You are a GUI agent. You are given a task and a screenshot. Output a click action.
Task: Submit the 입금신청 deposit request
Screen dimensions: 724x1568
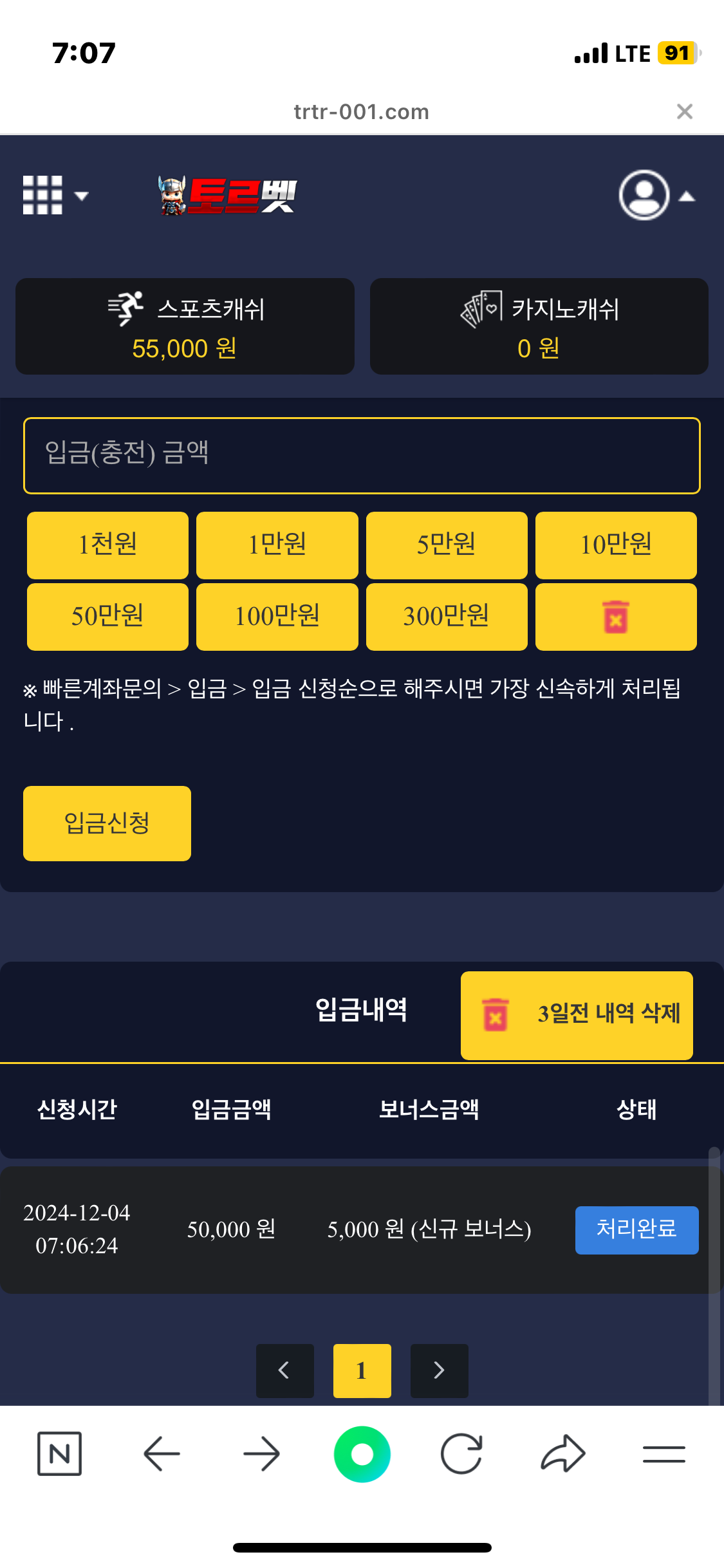[107, 823]
